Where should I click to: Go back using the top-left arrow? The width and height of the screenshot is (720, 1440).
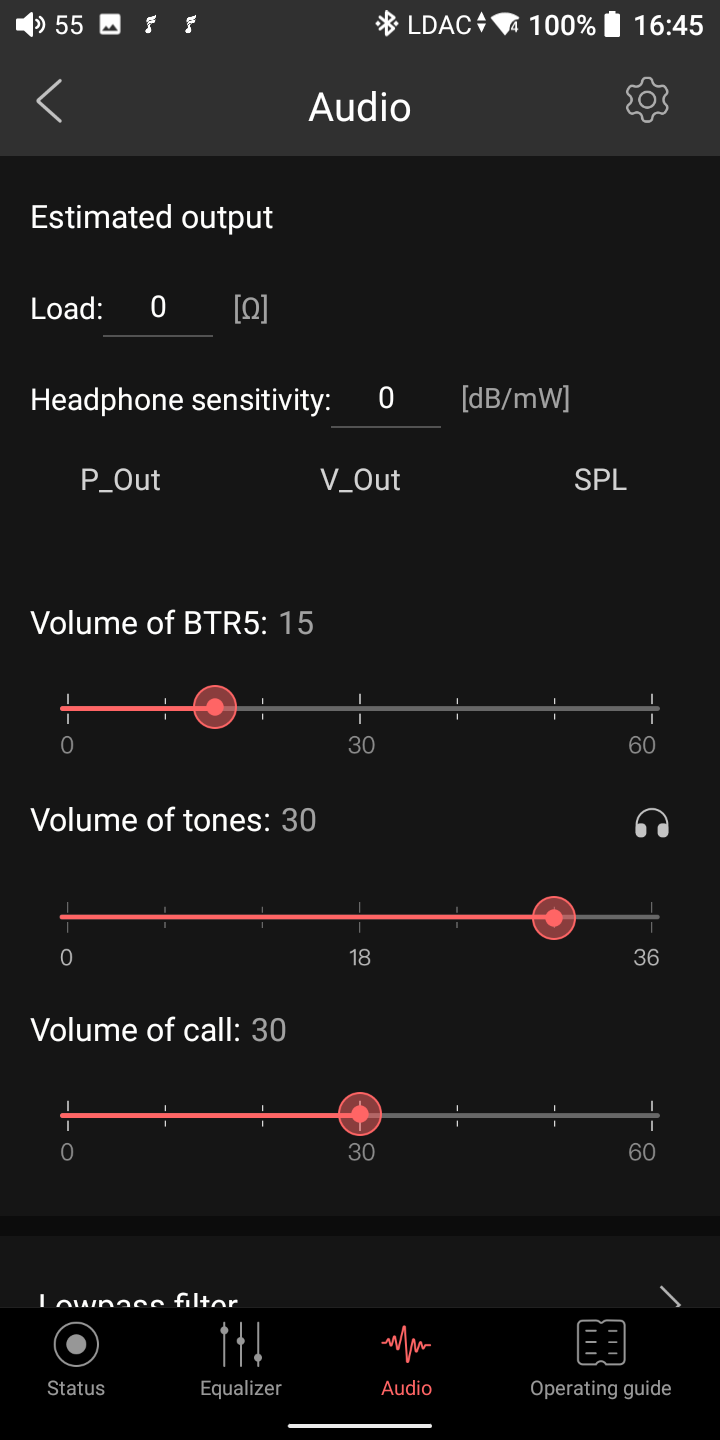49,102
